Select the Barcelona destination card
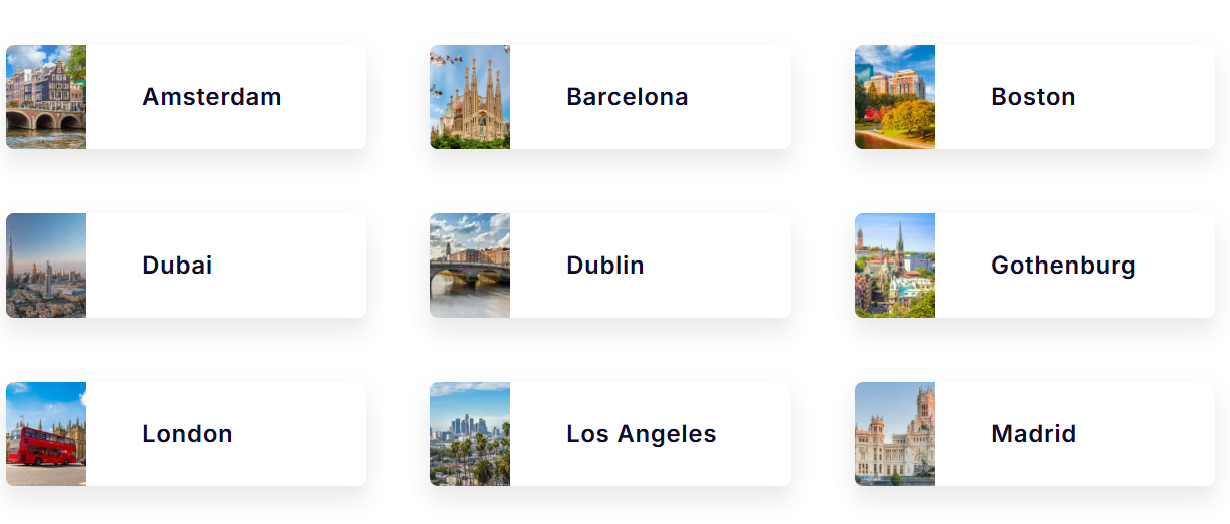The width and height of the screenshot is (1230, 524). coord(627,97)
